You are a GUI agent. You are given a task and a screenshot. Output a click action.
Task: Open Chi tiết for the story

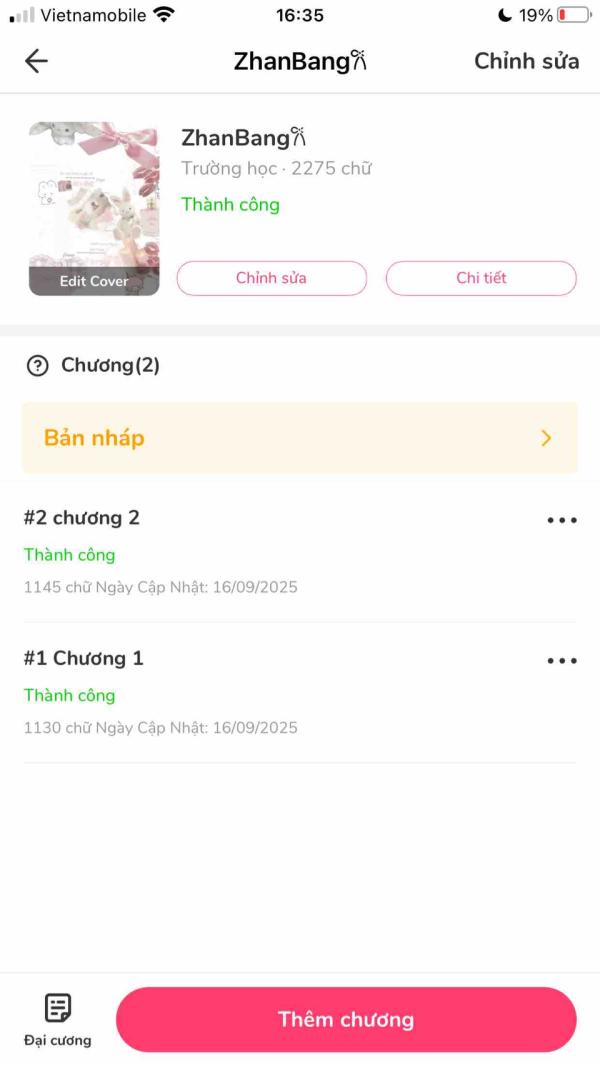pos(481,278)
